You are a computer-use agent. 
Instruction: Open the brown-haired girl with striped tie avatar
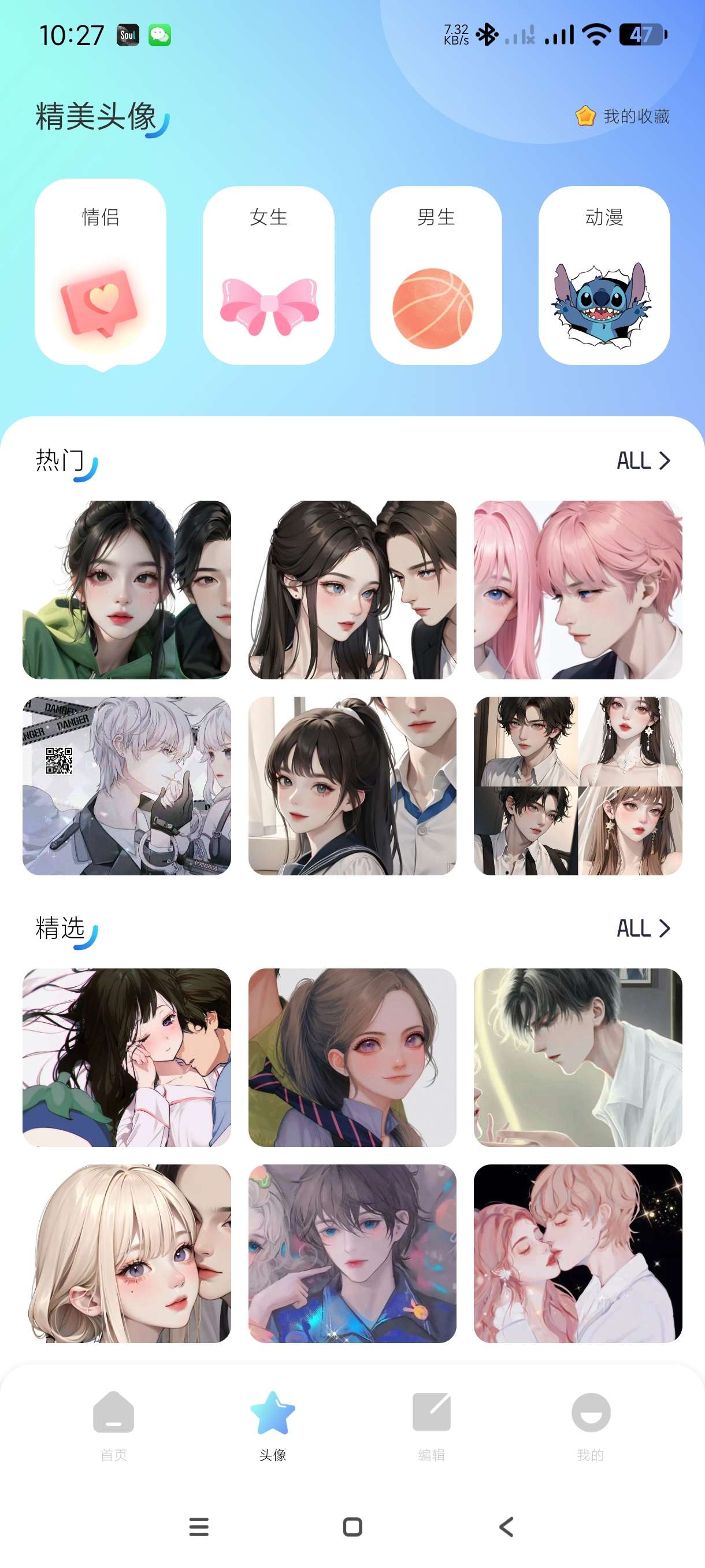(x=351, y=1057)
